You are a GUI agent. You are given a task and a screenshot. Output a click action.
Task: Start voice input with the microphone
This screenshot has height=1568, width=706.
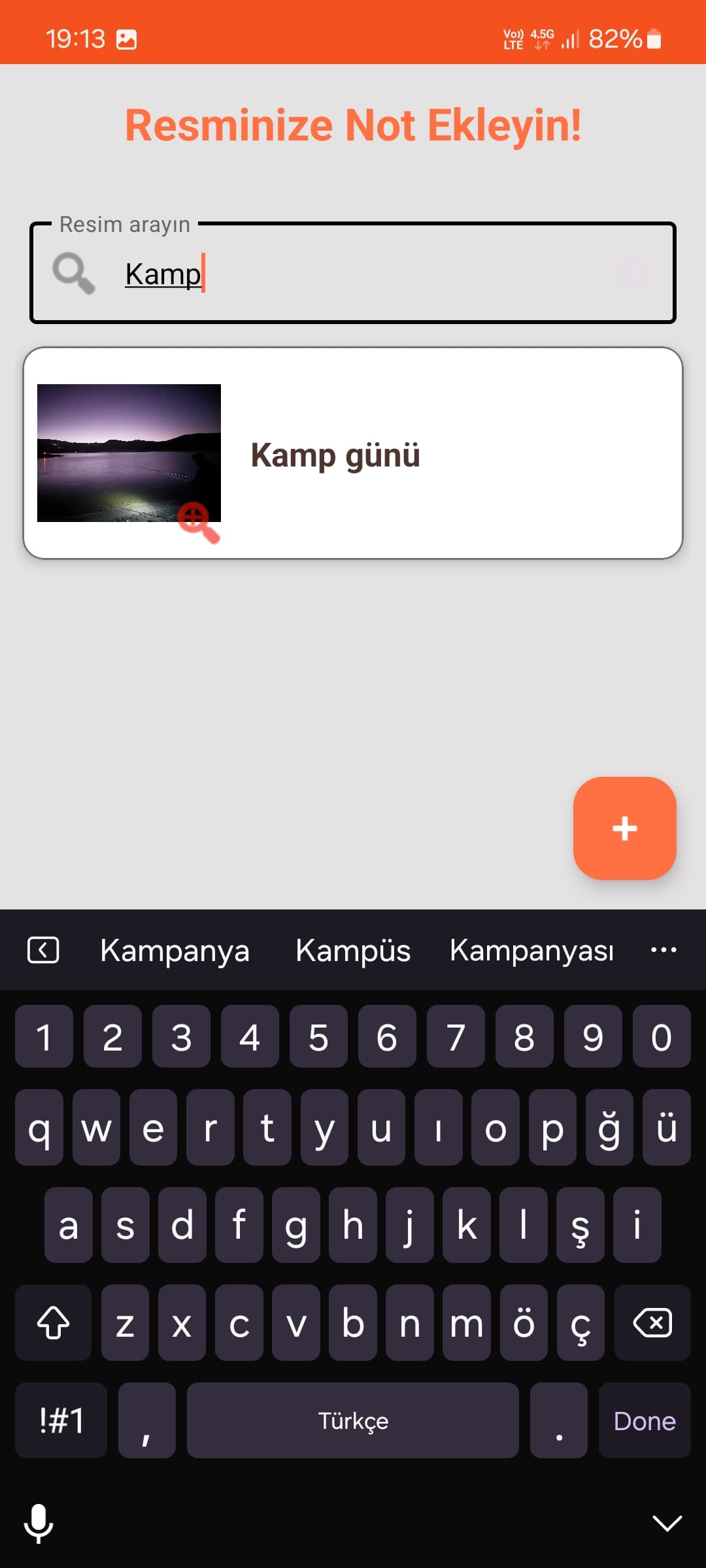pos(39,1524)
